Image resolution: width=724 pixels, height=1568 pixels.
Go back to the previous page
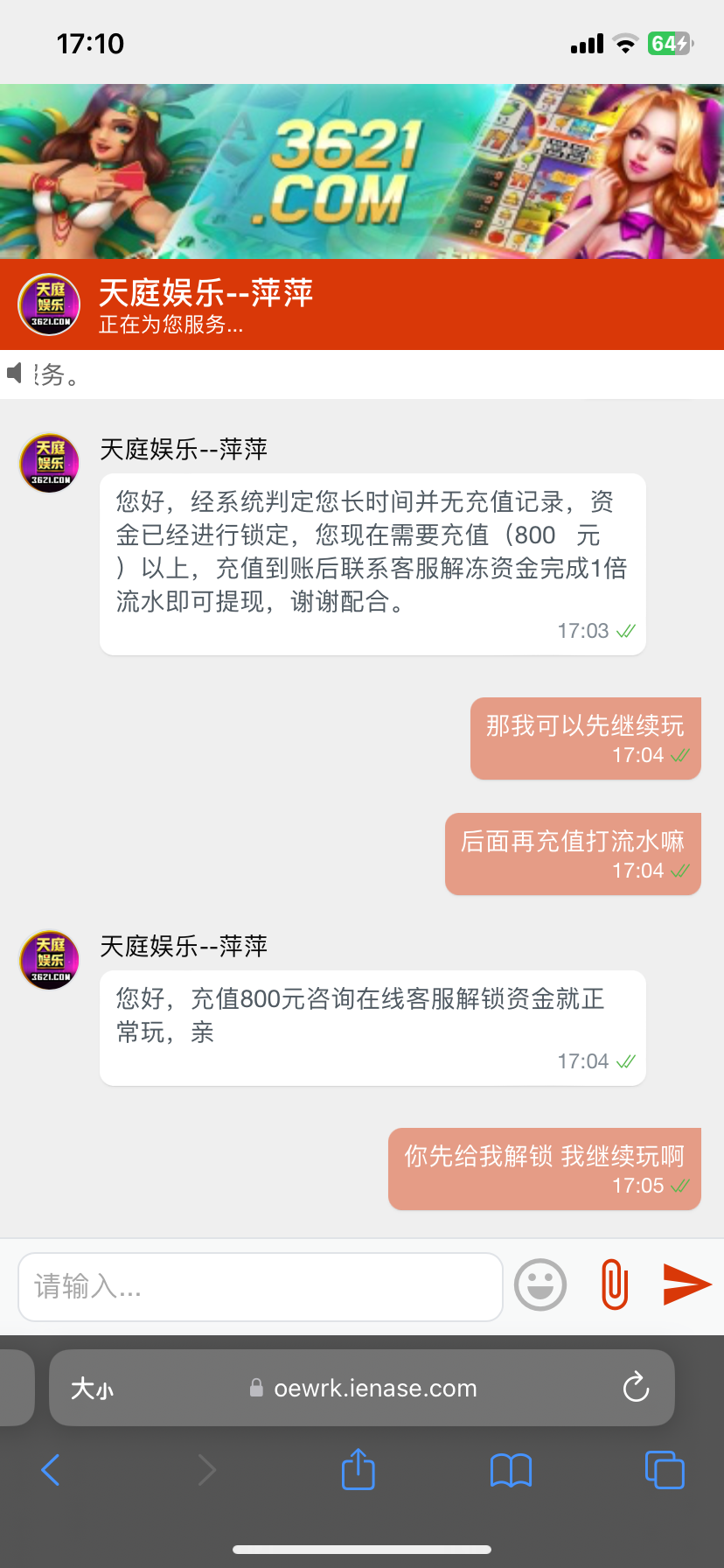click(51, 1470)
